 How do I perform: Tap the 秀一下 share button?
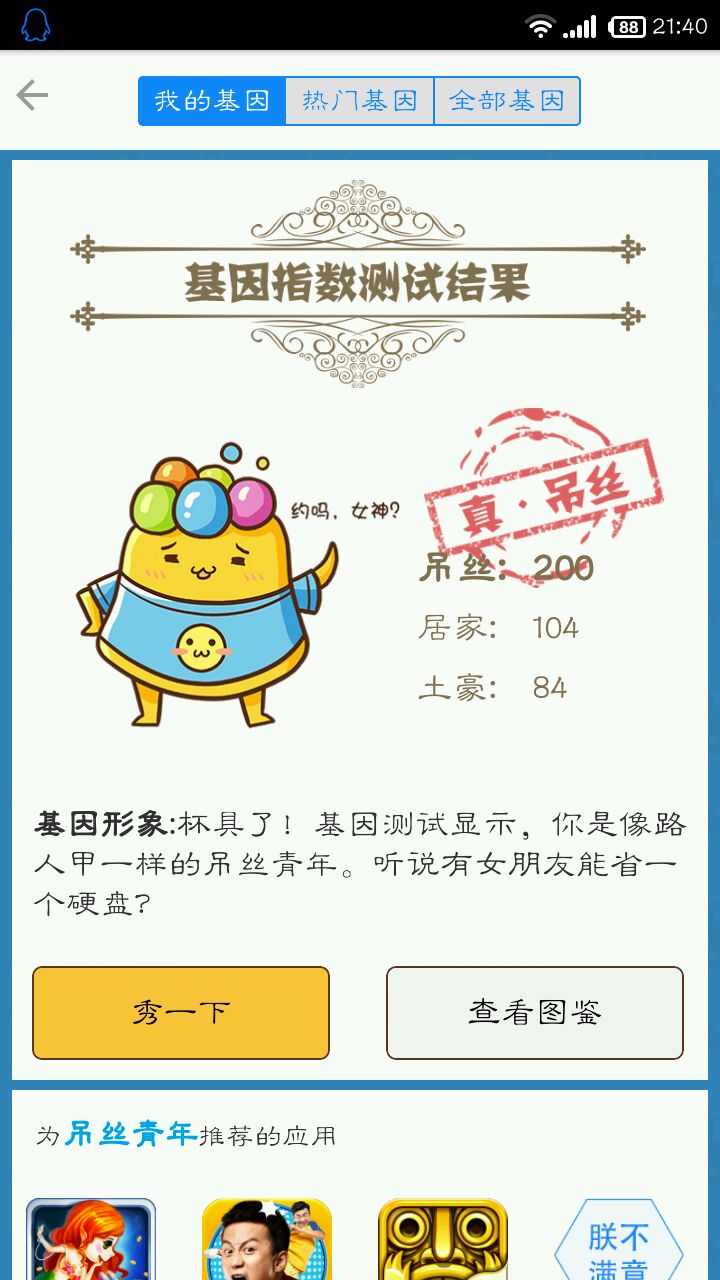(181, 1012)
